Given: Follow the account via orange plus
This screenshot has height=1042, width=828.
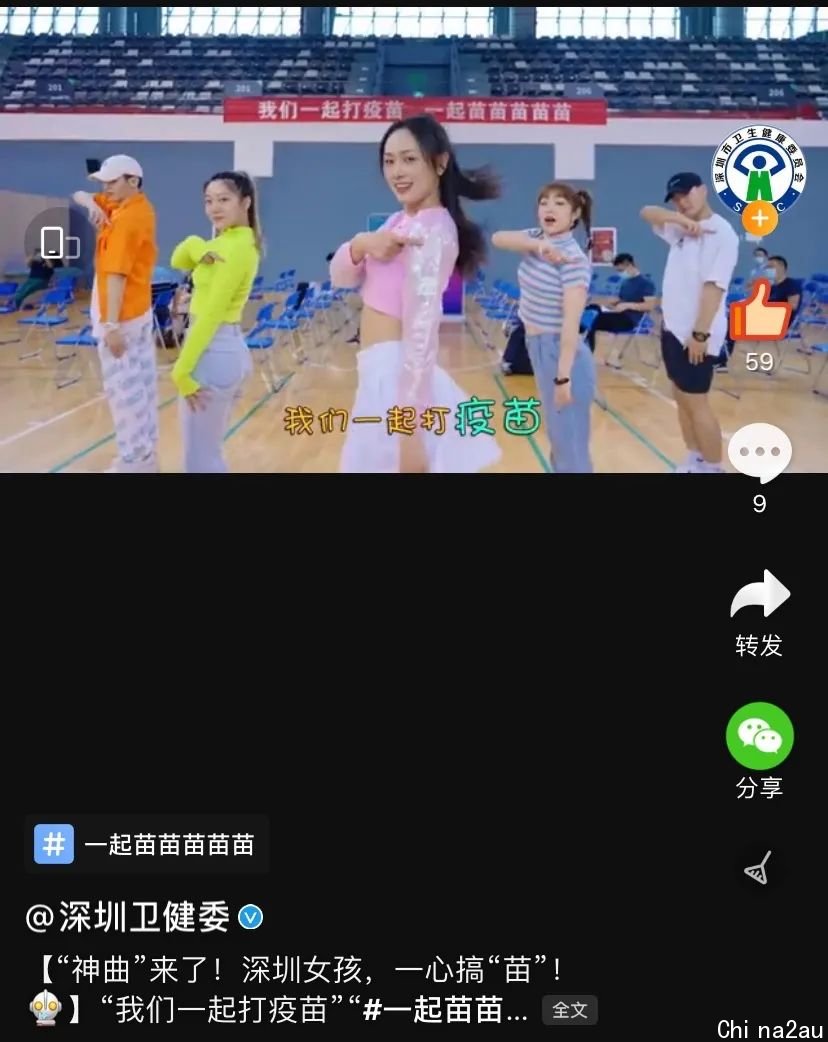Looking at the screenshot, I should point(760,218).
